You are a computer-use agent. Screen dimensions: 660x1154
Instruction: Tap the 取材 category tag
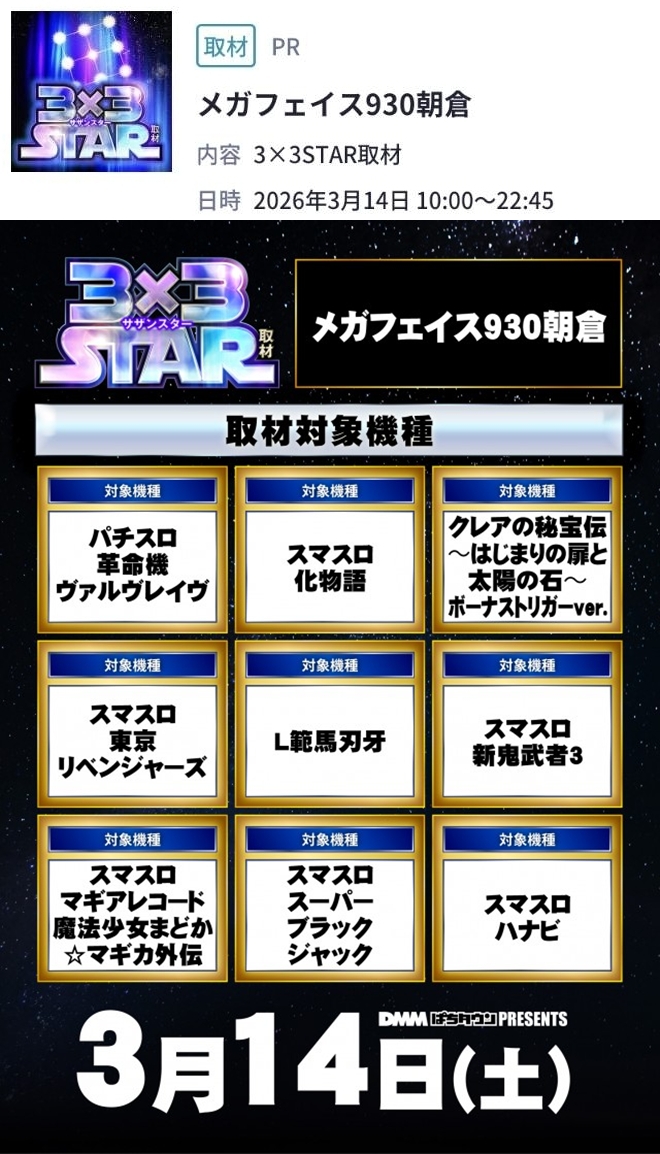225,47
